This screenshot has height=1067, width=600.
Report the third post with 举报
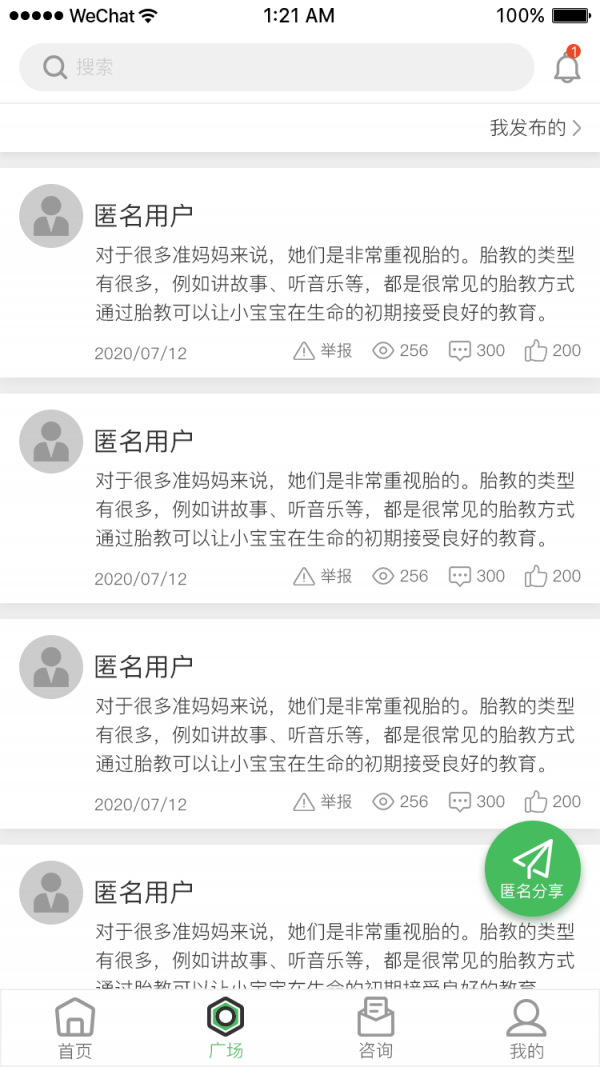(323, 802)
